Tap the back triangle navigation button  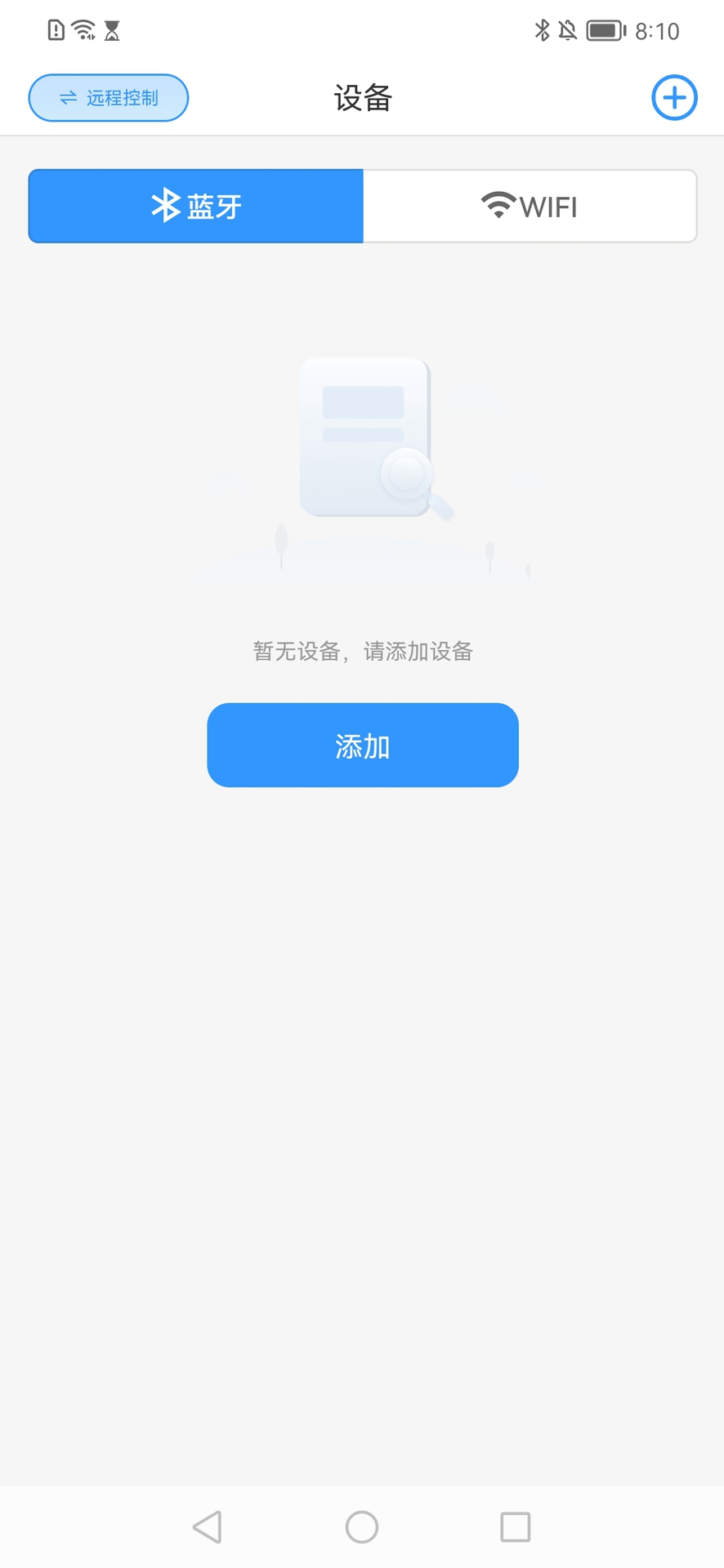207,1526
